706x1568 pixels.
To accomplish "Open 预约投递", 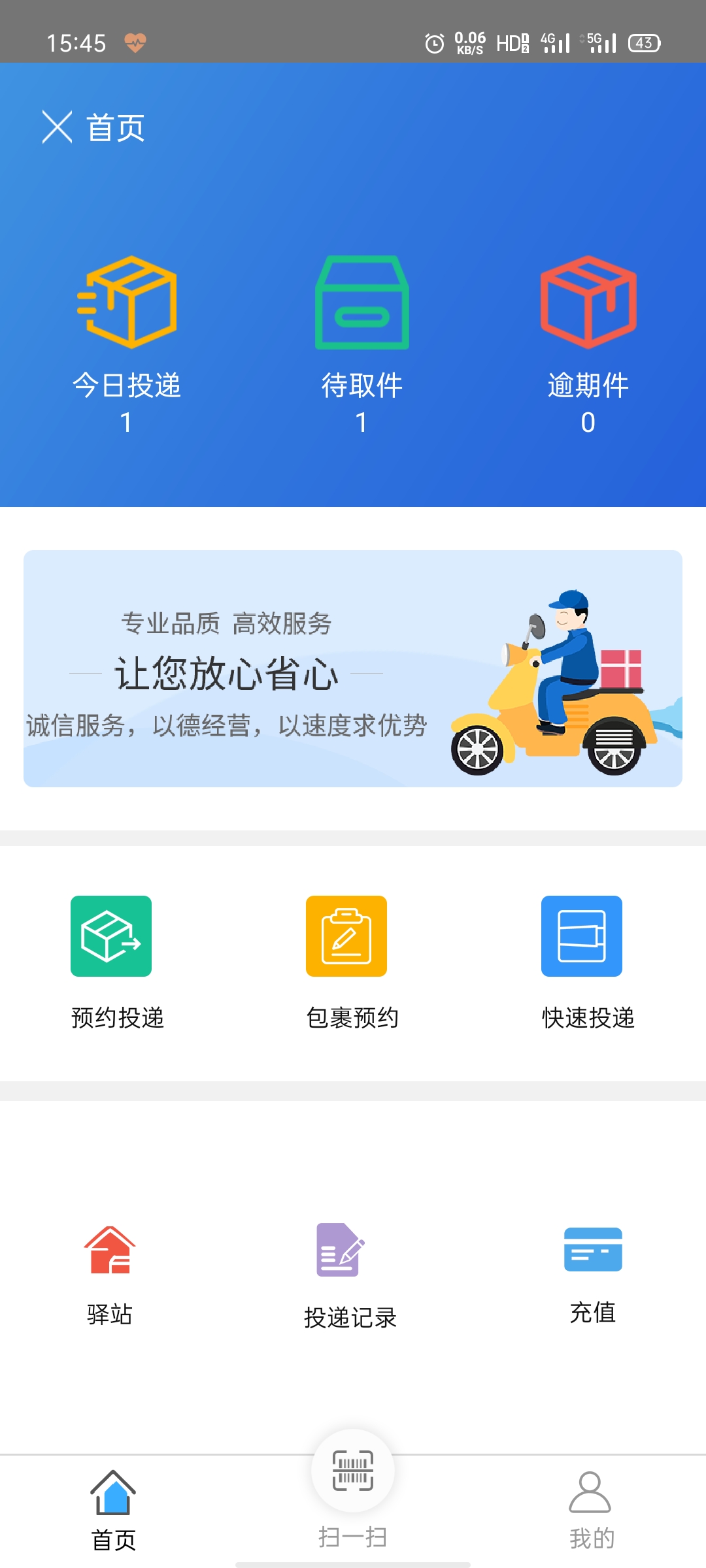I will tap(112, 960).
